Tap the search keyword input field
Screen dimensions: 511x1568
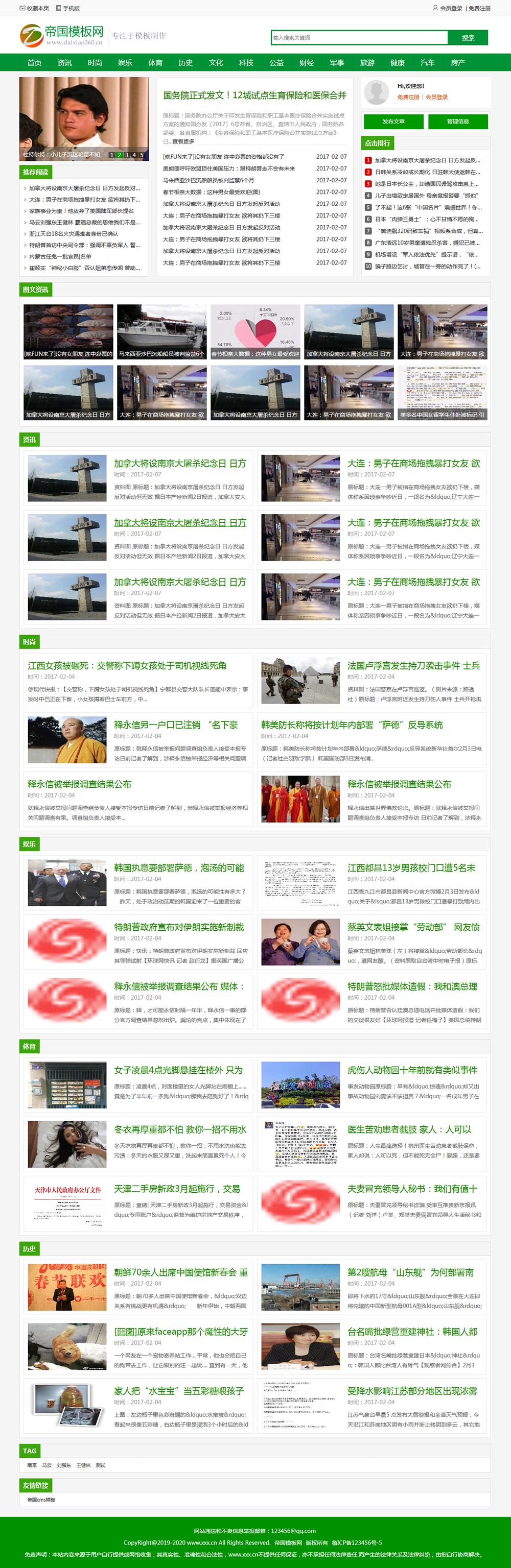[359, 38]
